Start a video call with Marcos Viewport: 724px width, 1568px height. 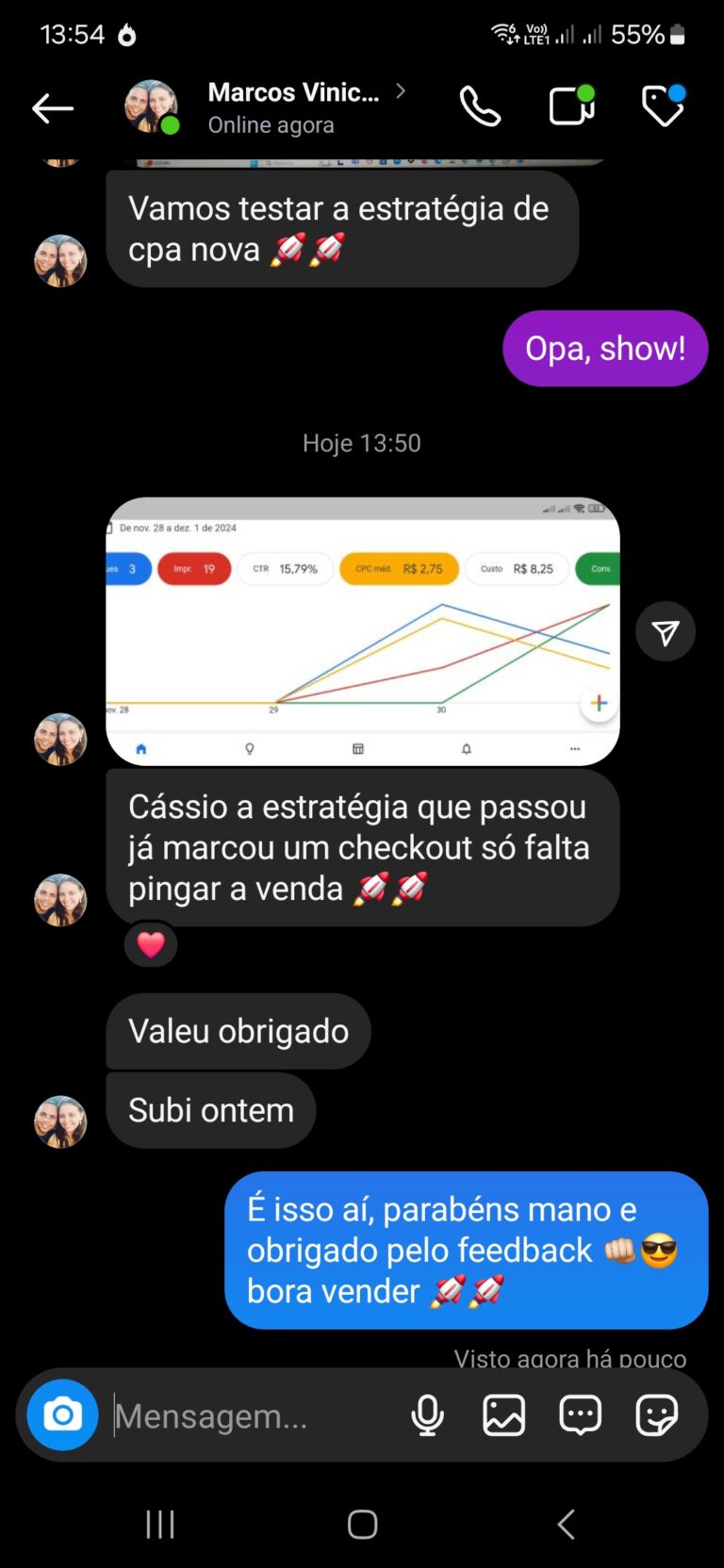click(x=571, y=106)
